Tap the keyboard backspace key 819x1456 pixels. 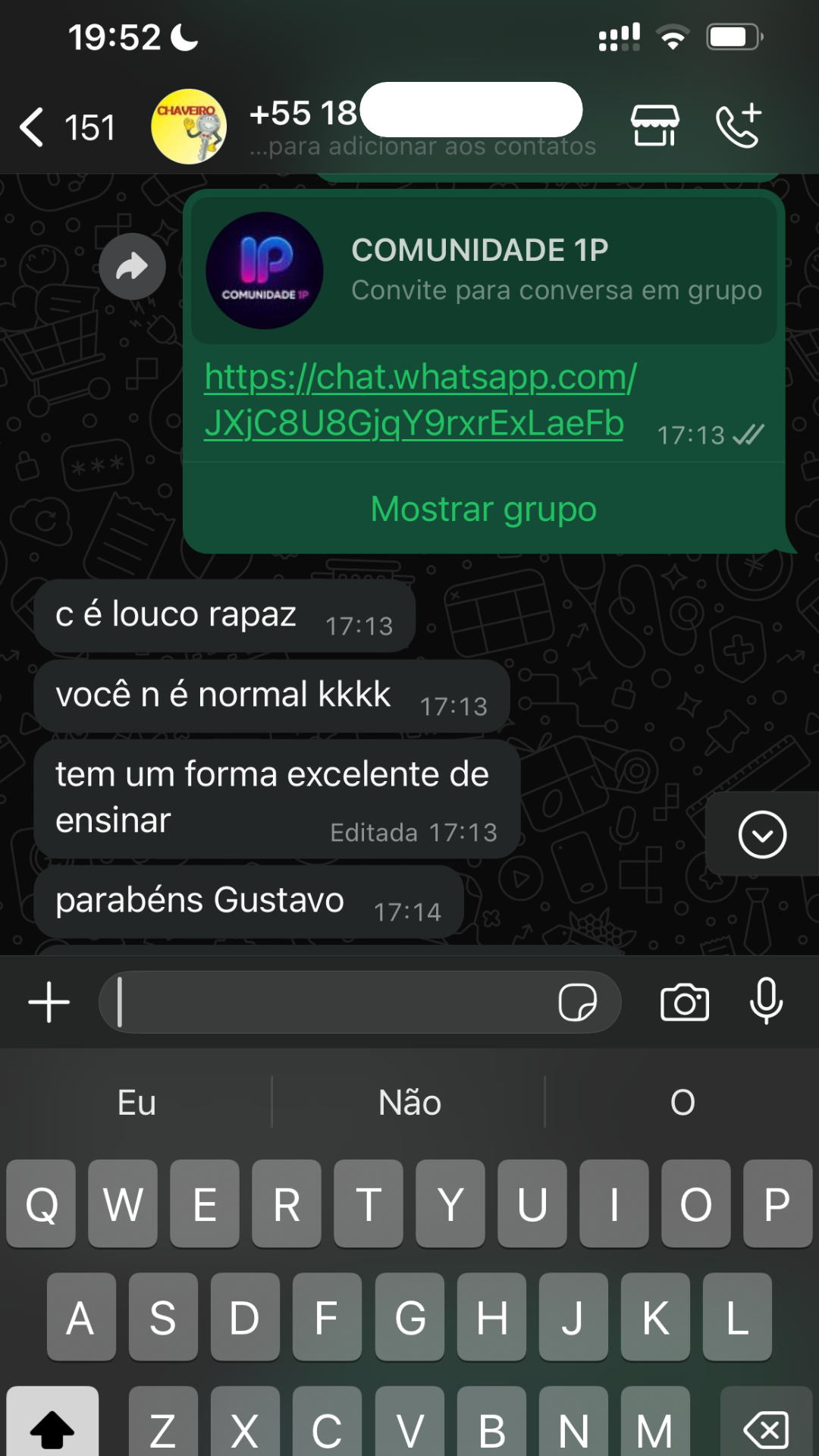point(766,1429)
